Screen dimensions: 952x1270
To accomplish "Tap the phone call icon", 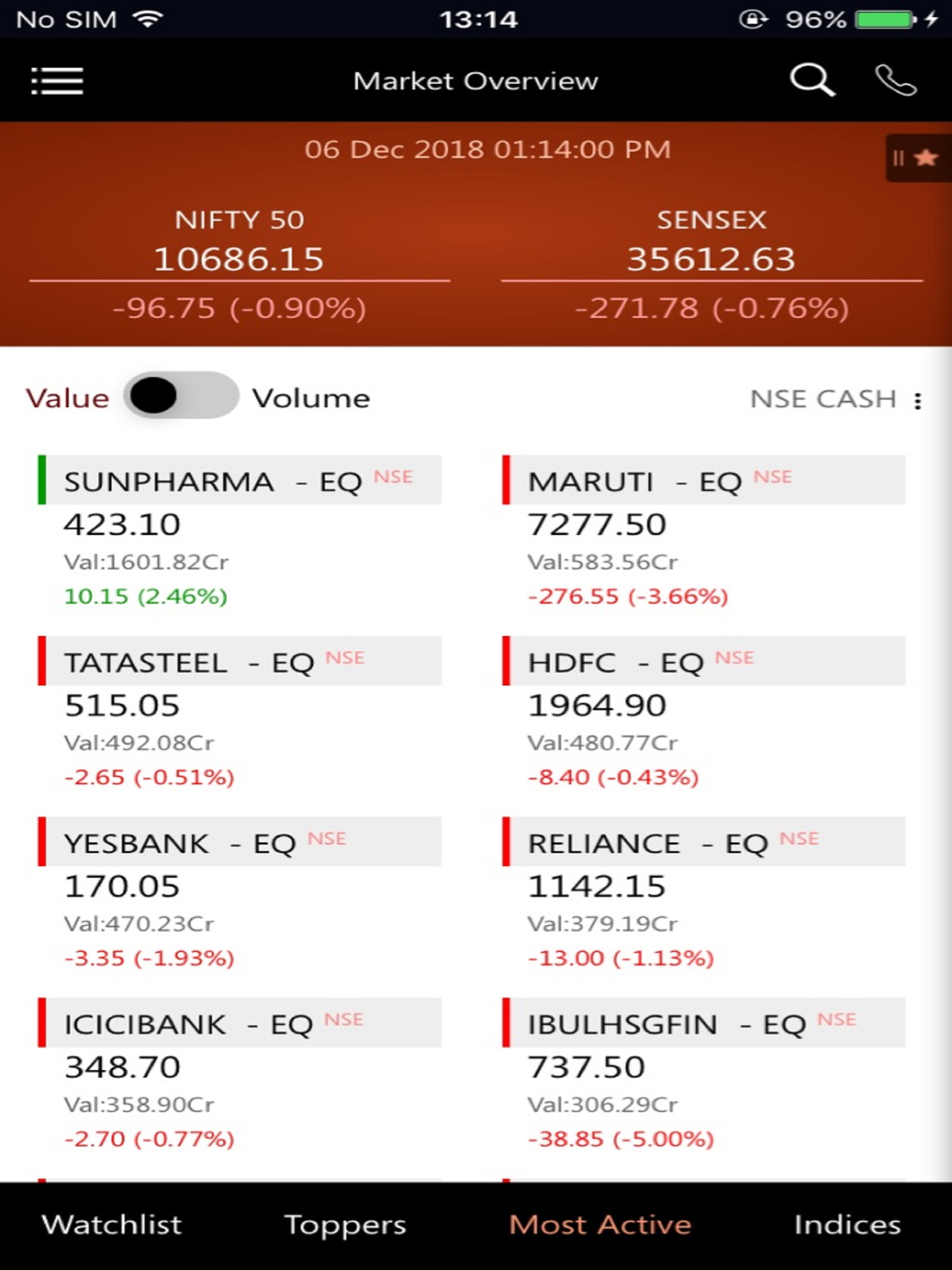I will (x=895, y=80).
